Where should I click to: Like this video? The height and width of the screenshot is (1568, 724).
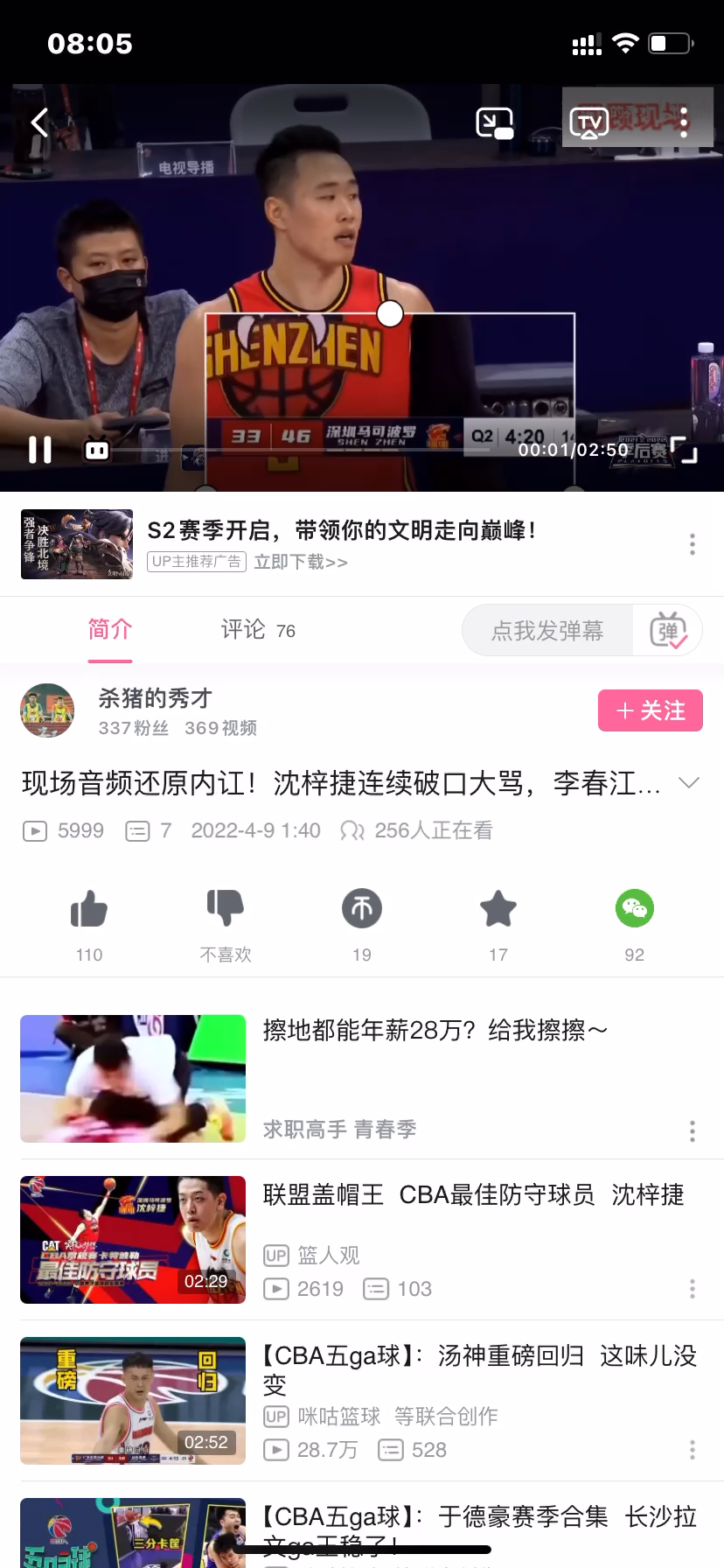[89, 910]
